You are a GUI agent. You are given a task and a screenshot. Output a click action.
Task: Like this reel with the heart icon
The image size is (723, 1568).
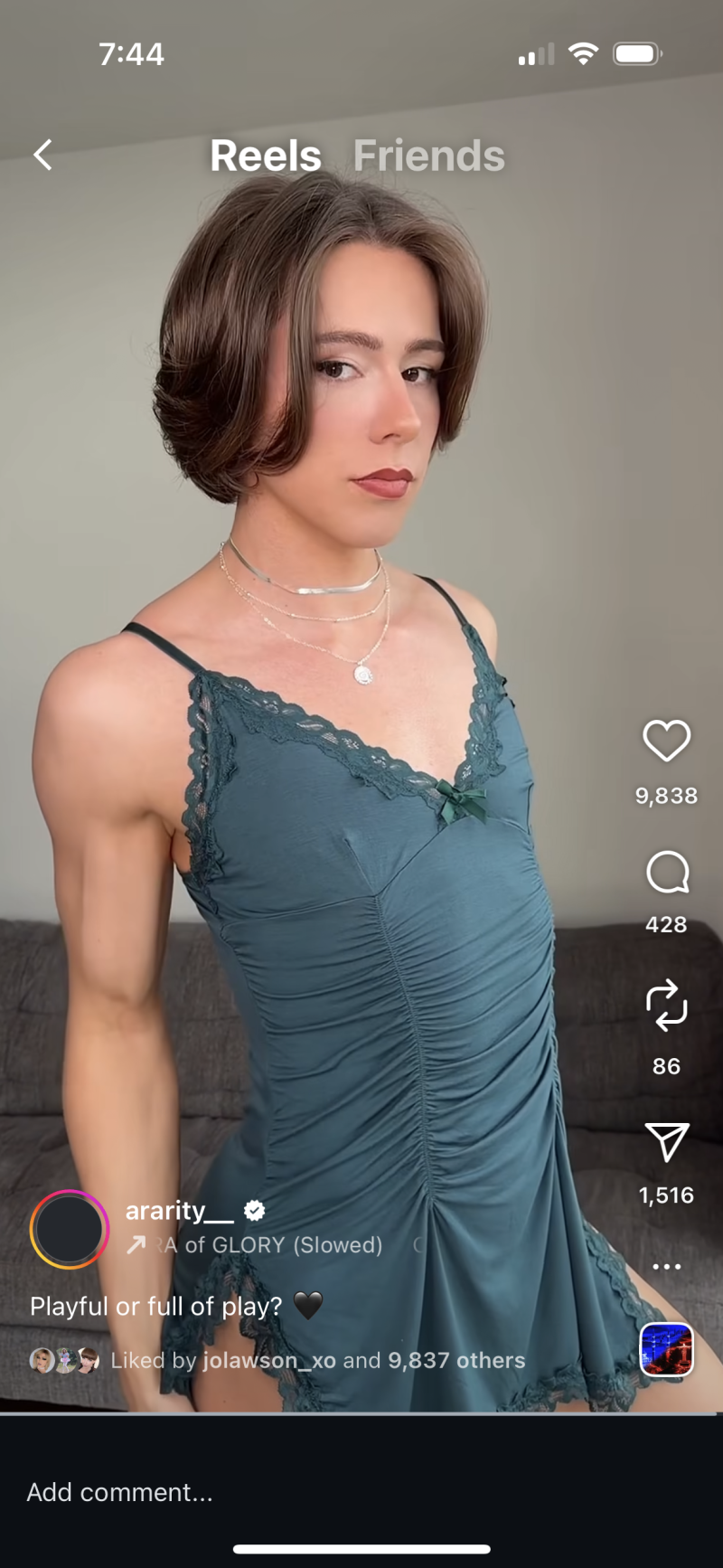666,741
